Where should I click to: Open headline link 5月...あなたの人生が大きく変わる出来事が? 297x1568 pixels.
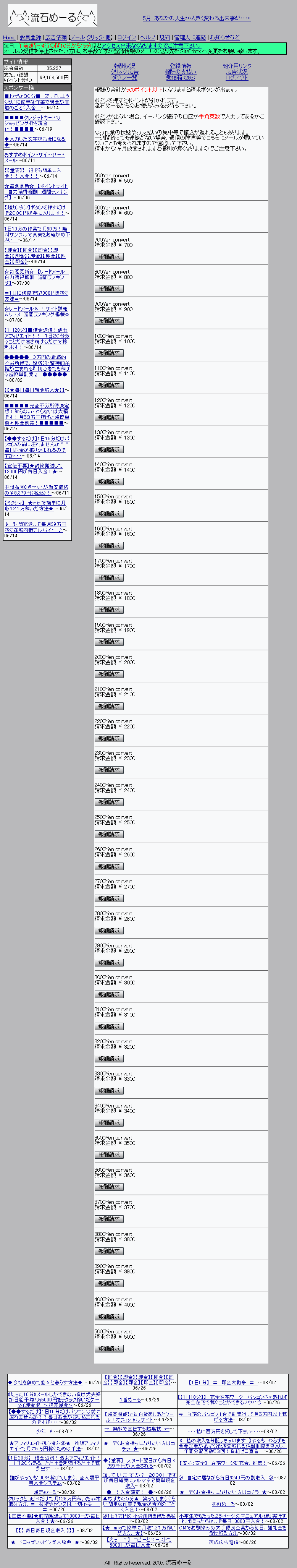point(196,19)
